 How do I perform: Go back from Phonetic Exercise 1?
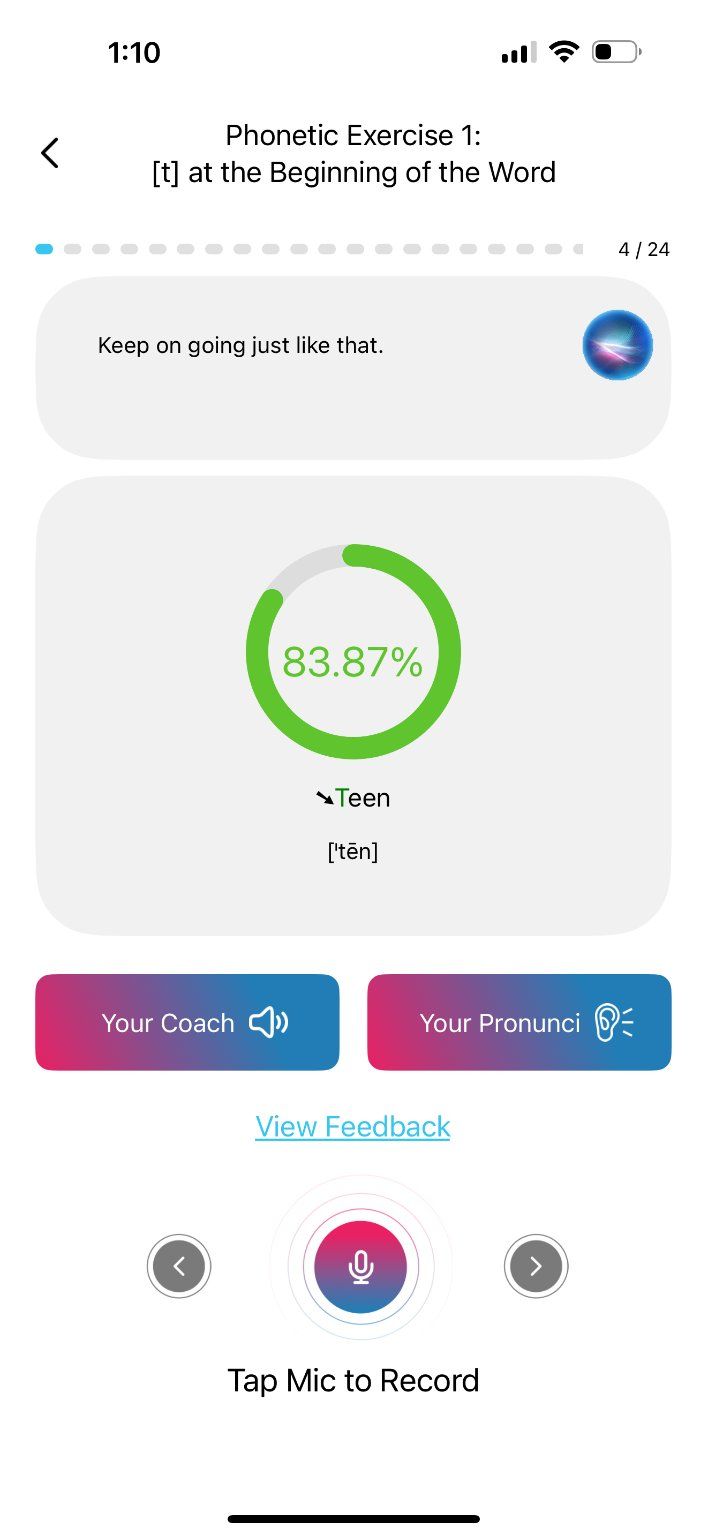click(x=50, y=153)
